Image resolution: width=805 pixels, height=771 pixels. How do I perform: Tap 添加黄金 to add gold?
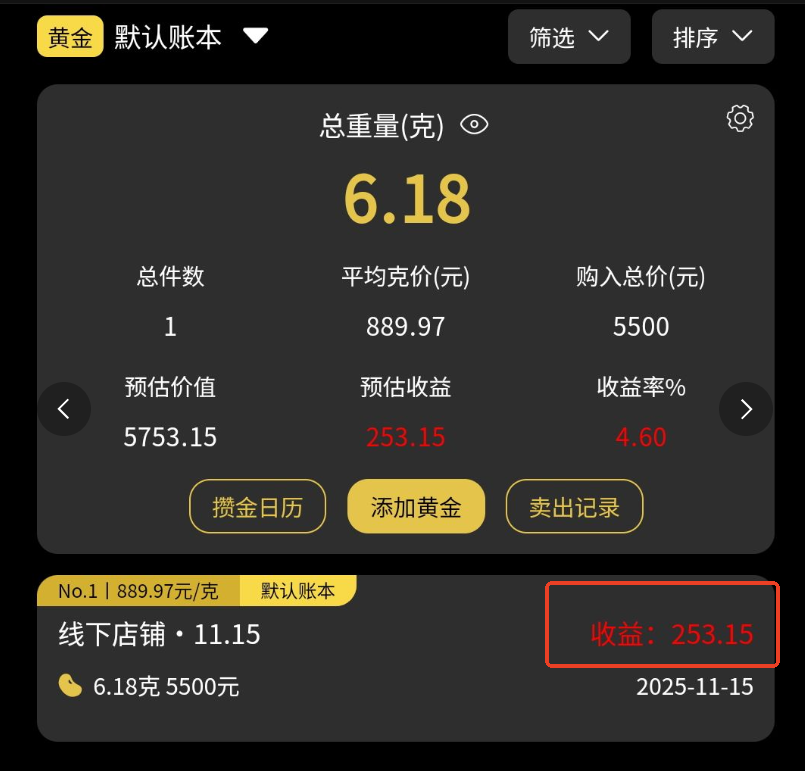416,507
